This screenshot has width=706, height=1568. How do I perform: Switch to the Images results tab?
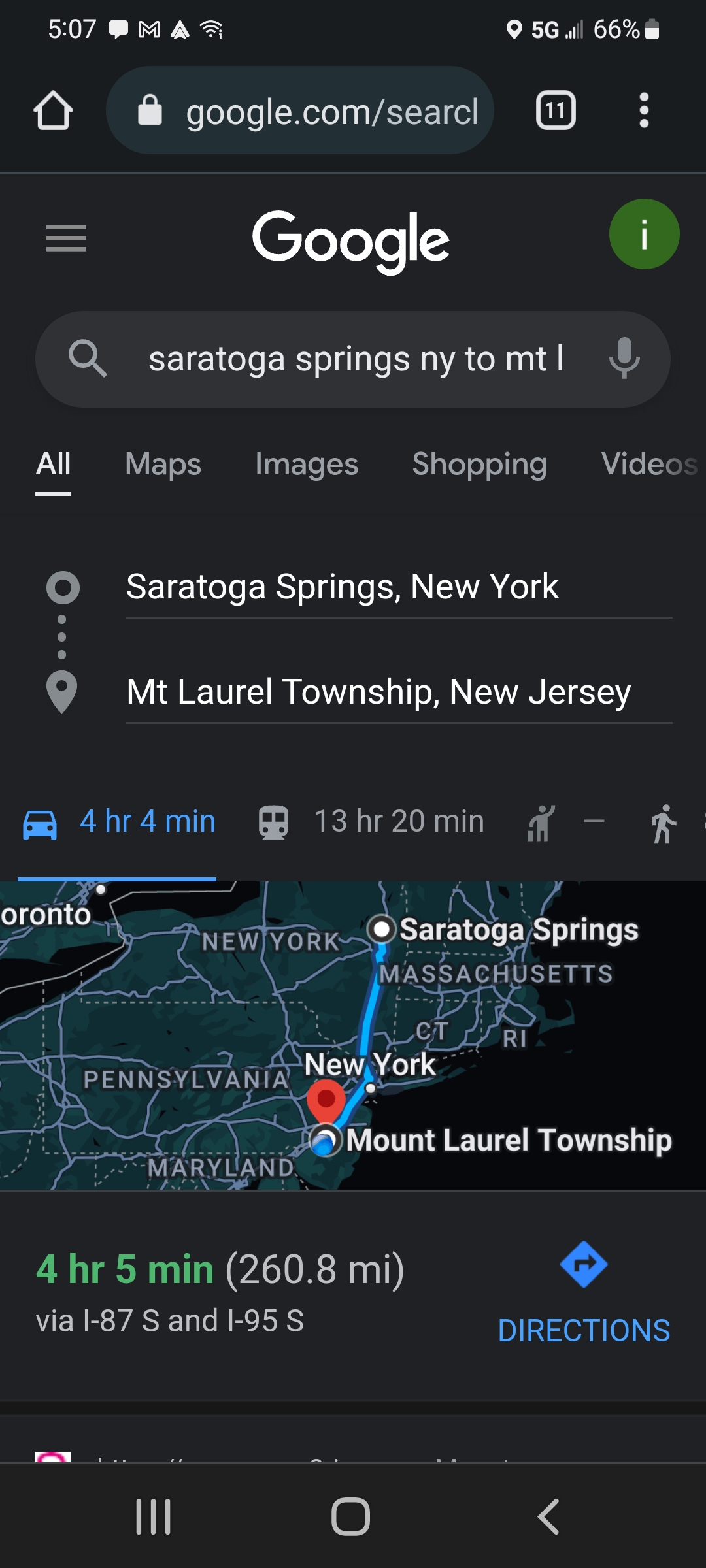click(307, 465)
